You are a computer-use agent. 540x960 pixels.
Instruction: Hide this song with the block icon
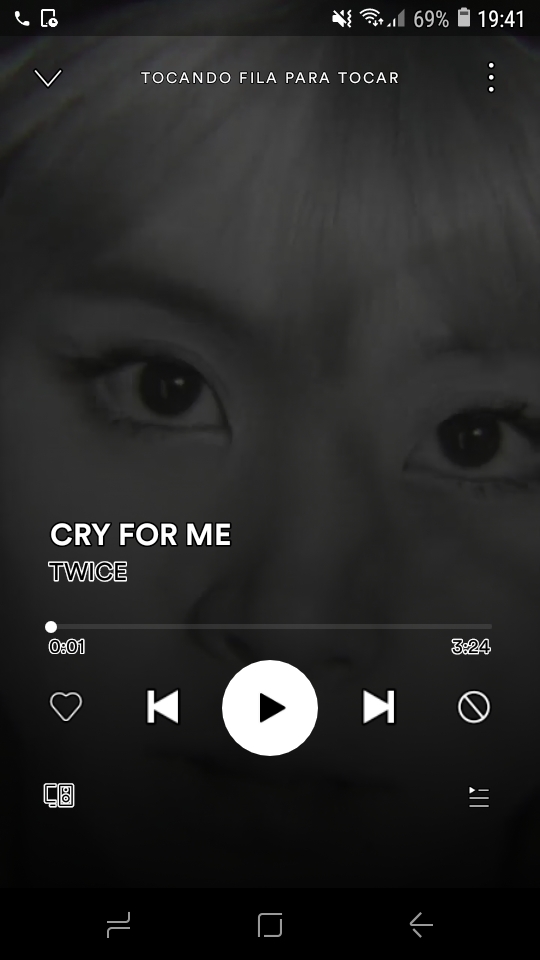click(x=474, y=707)
